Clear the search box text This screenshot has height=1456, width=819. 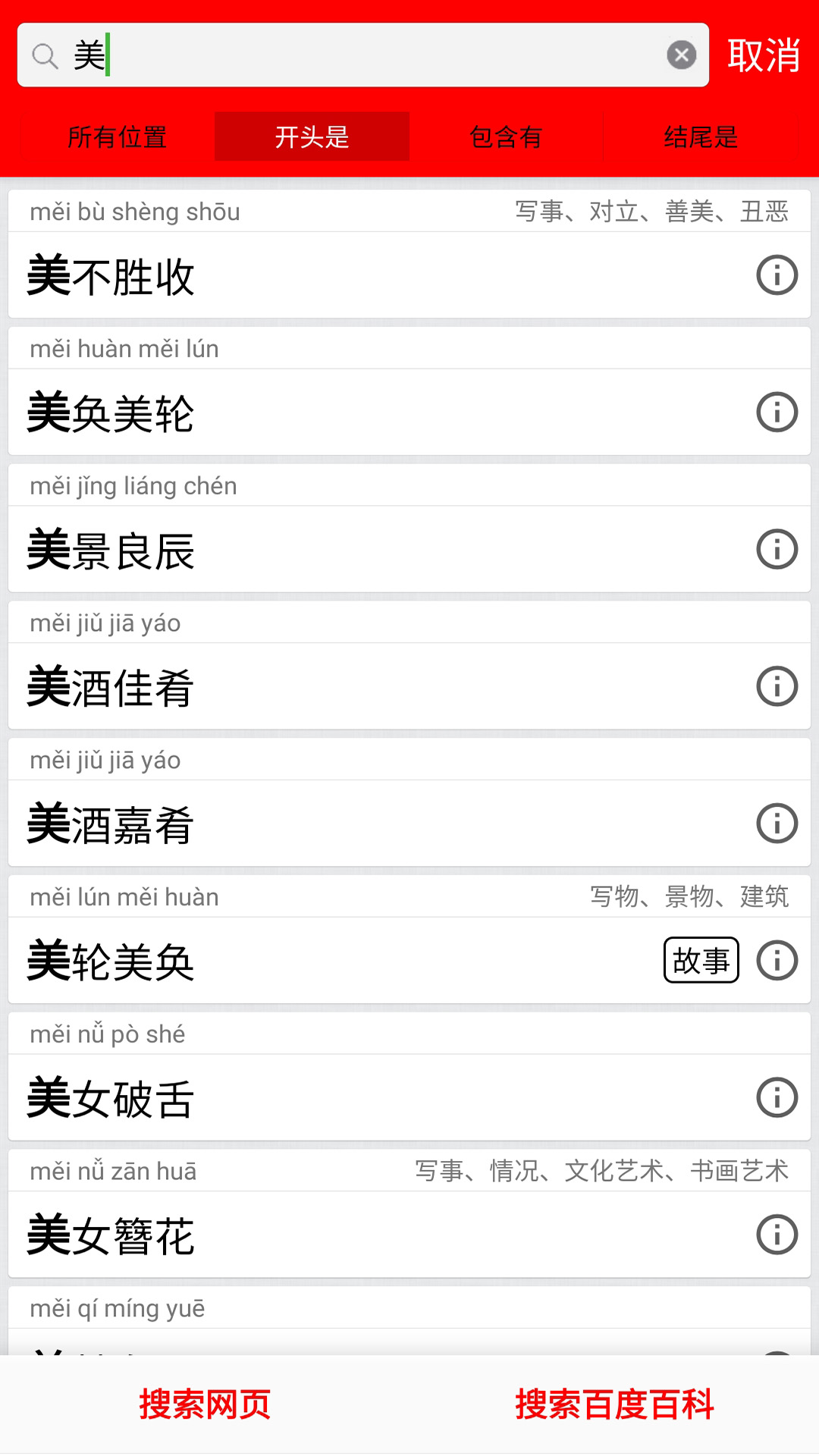pyautogui.click(x=682, y=54)
